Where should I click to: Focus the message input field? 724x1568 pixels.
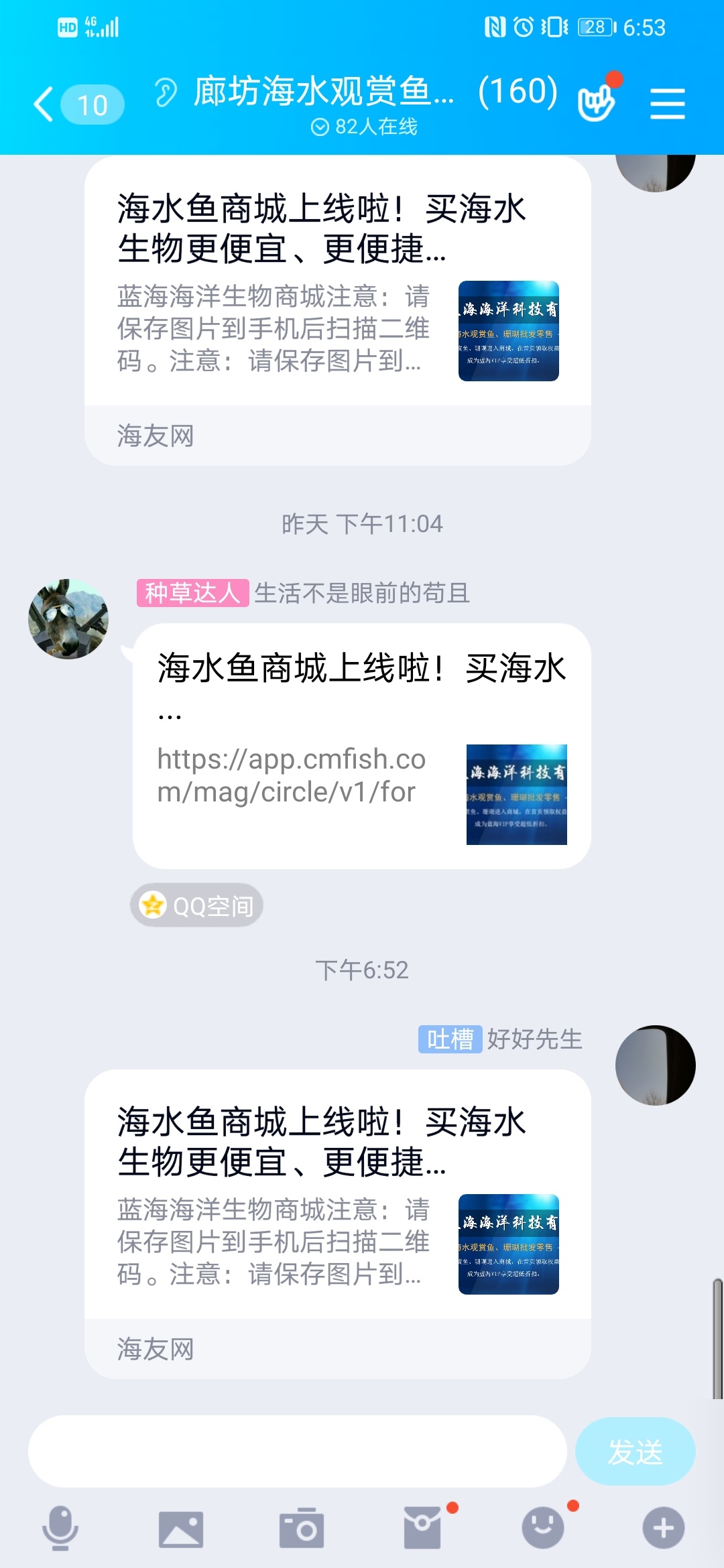[x=297, y=1451]
